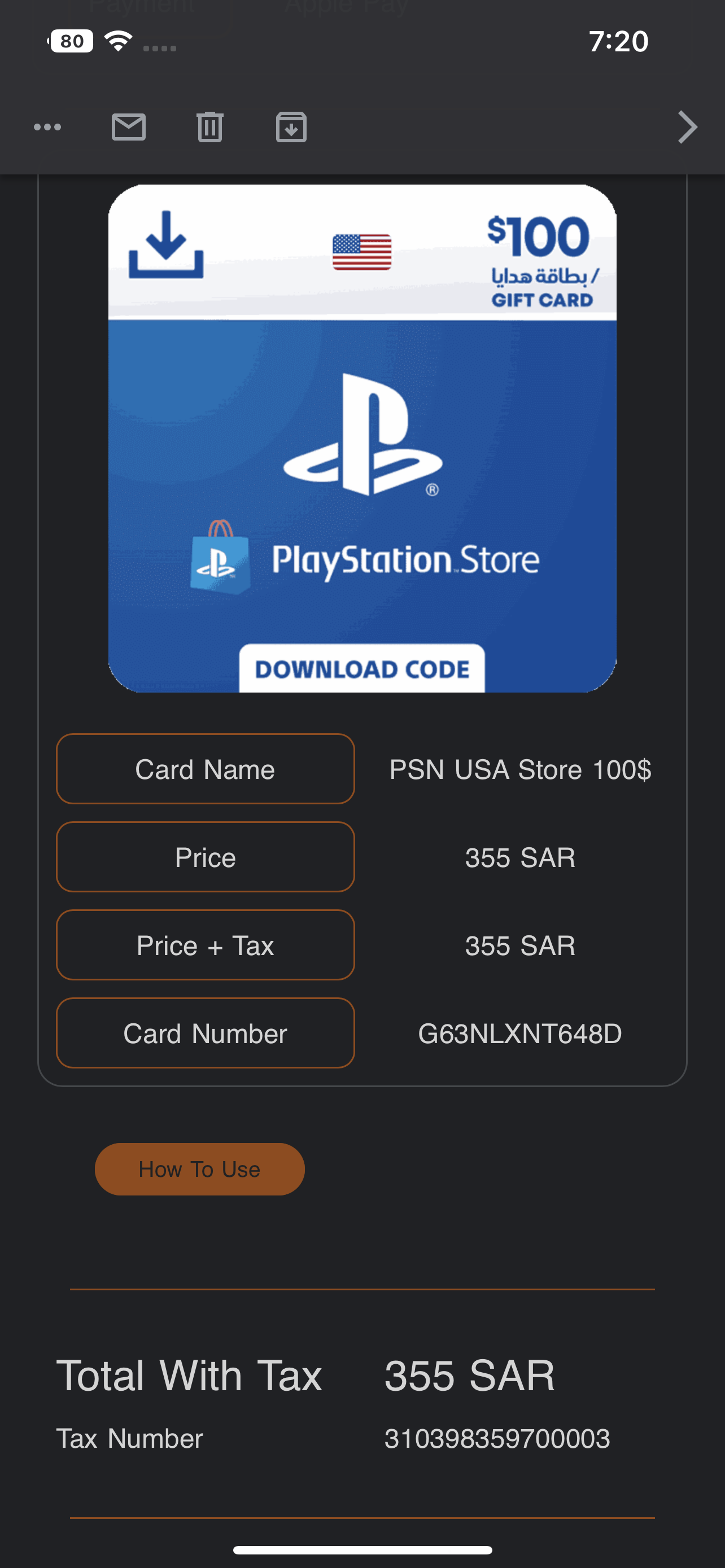Mark this email as unread

(x=128, y=127)
